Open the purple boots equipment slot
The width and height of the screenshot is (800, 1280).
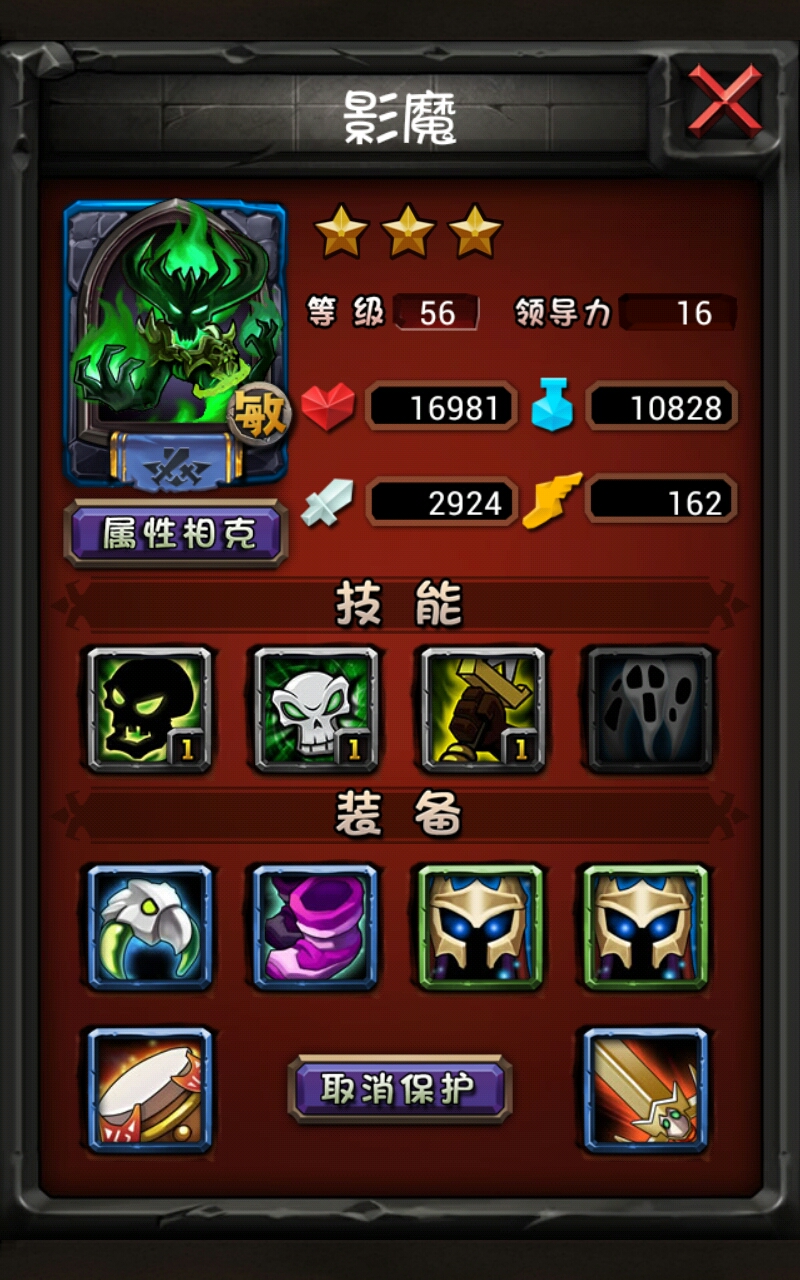tap(316, 927)
